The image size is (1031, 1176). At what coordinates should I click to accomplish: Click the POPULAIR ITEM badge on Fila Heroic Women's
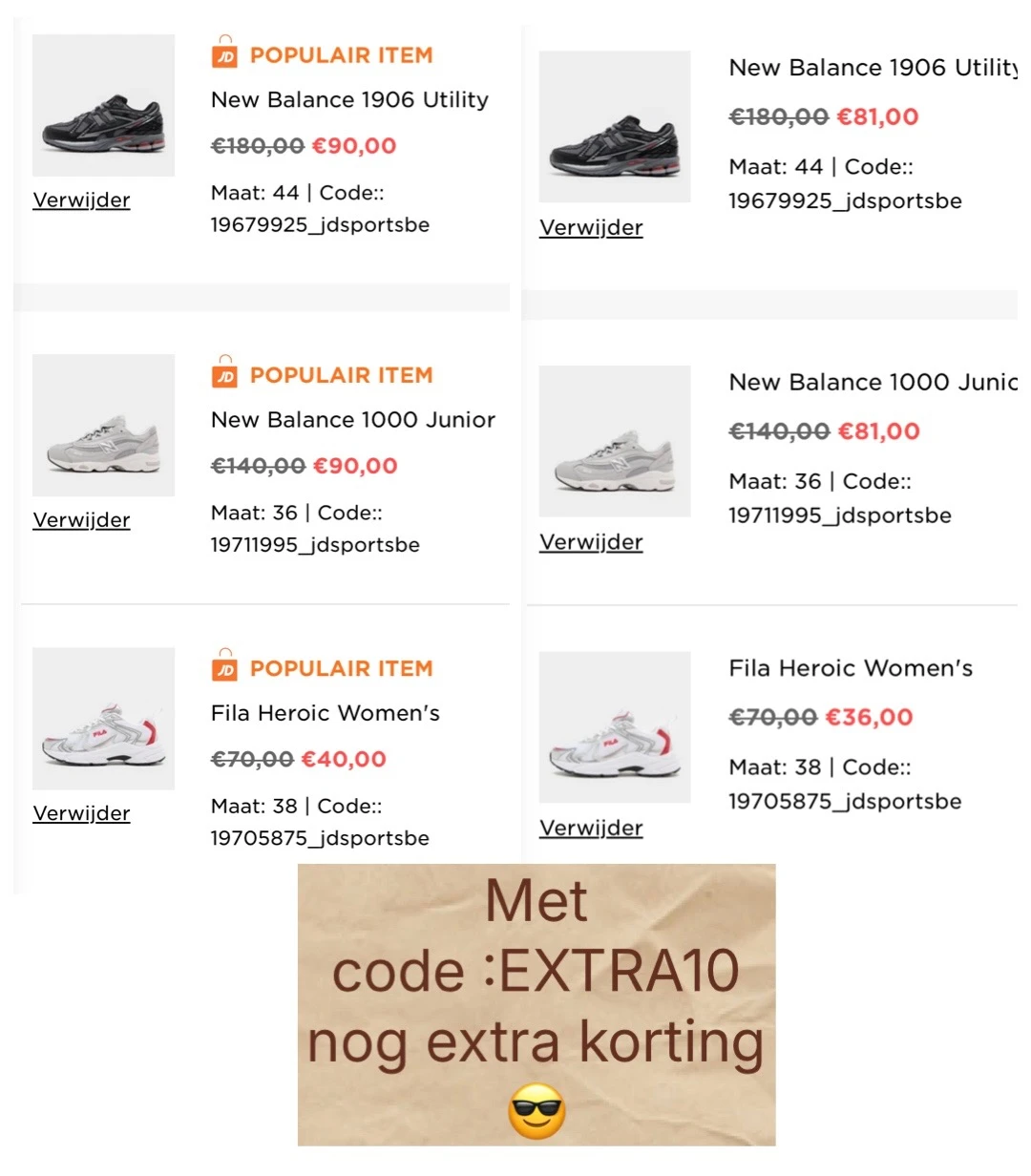[x=341, y=668]
